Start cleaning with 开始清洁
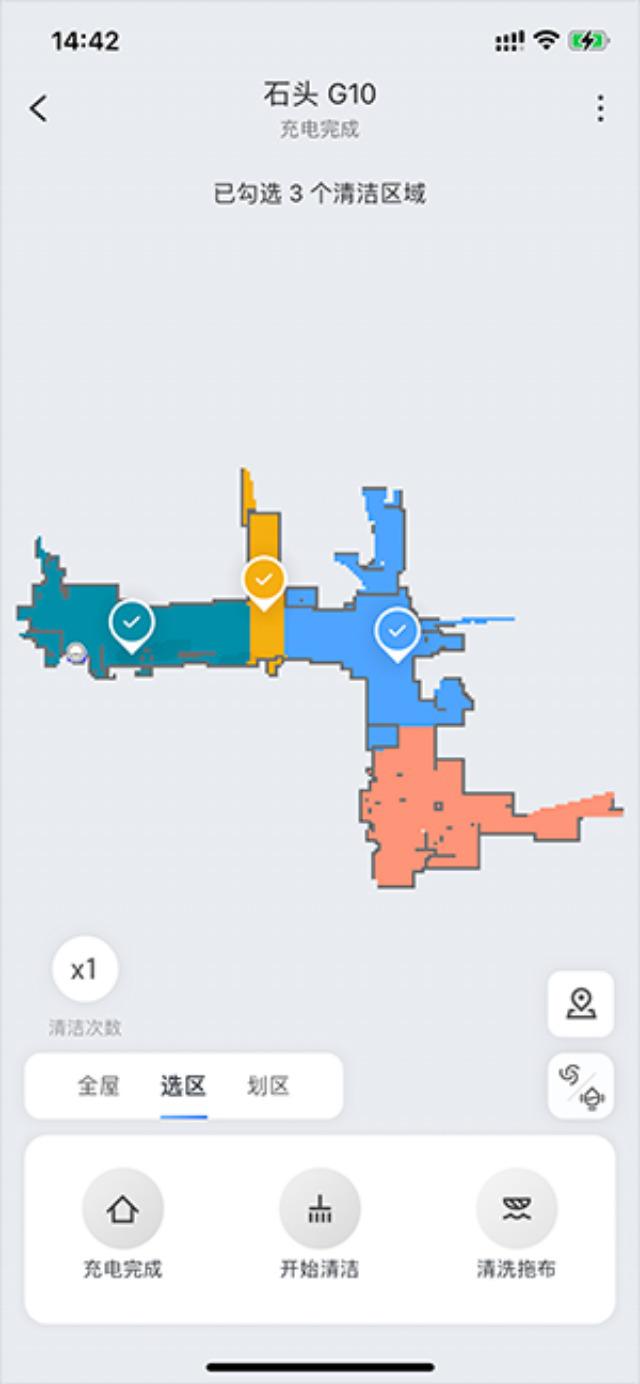 point(319,1210)
